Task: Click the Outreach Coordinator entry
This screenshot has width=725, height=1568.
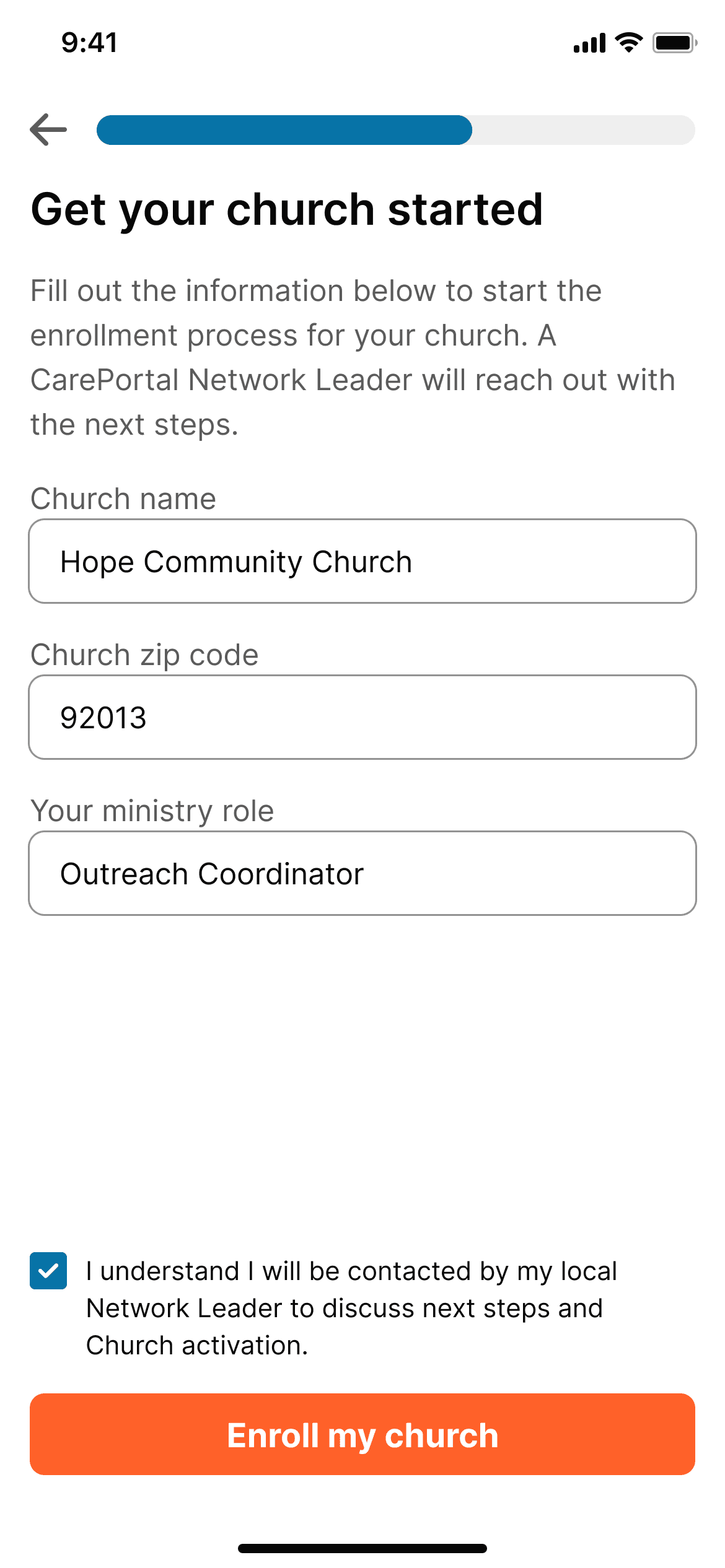Action: tap(362, 873)
